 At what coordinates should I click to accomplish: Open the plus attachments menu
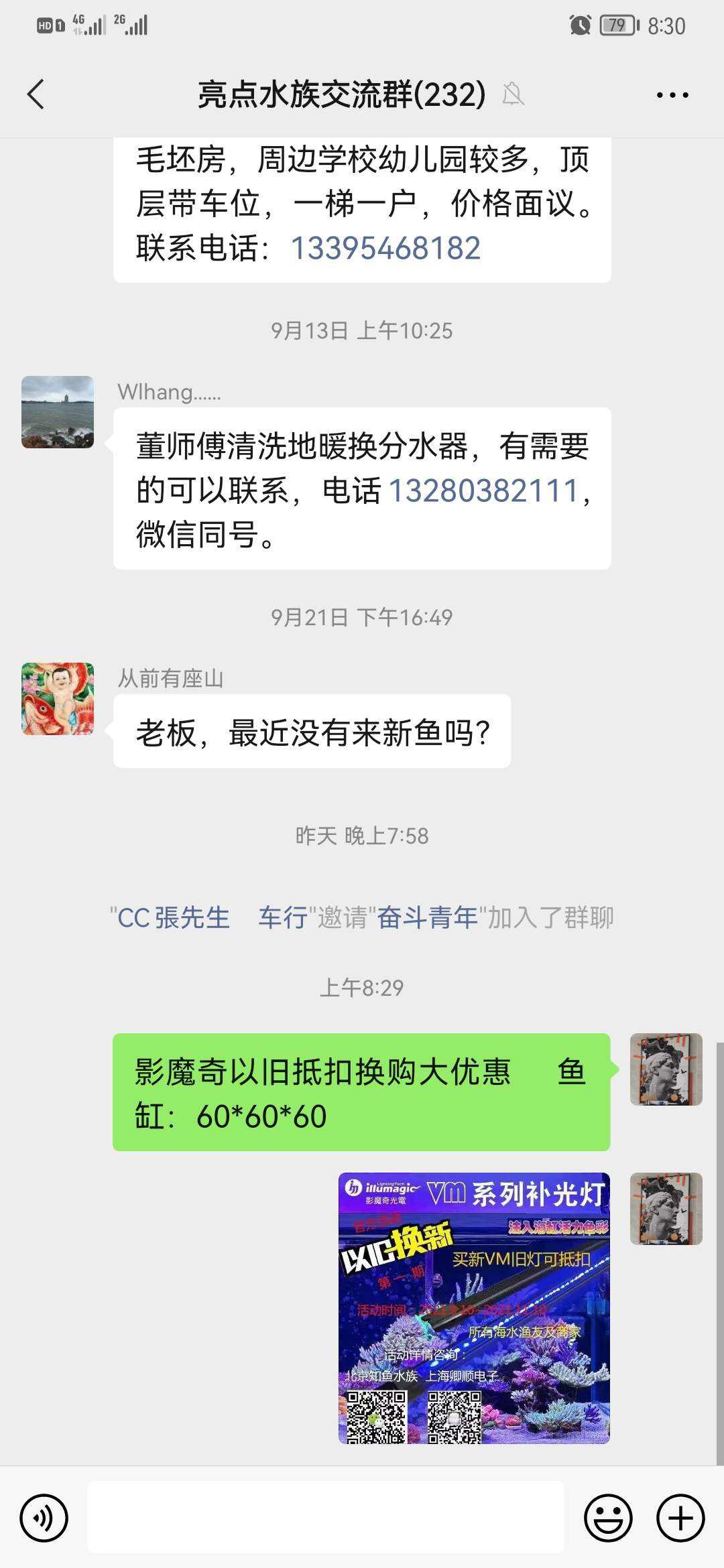click(x=680, y=1518)
